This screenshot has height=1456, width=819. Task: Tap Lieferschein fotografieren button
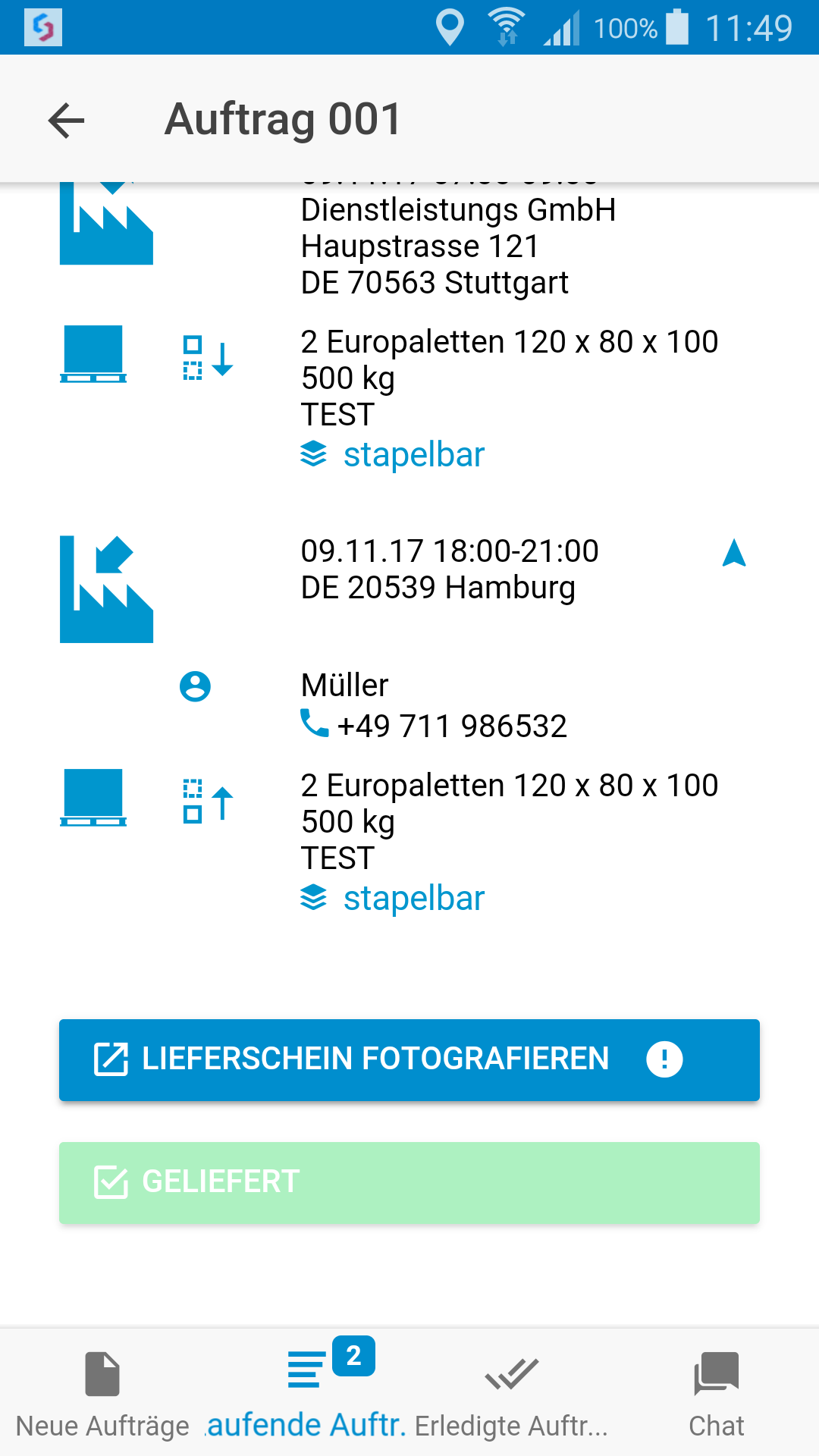(409, 1059)
